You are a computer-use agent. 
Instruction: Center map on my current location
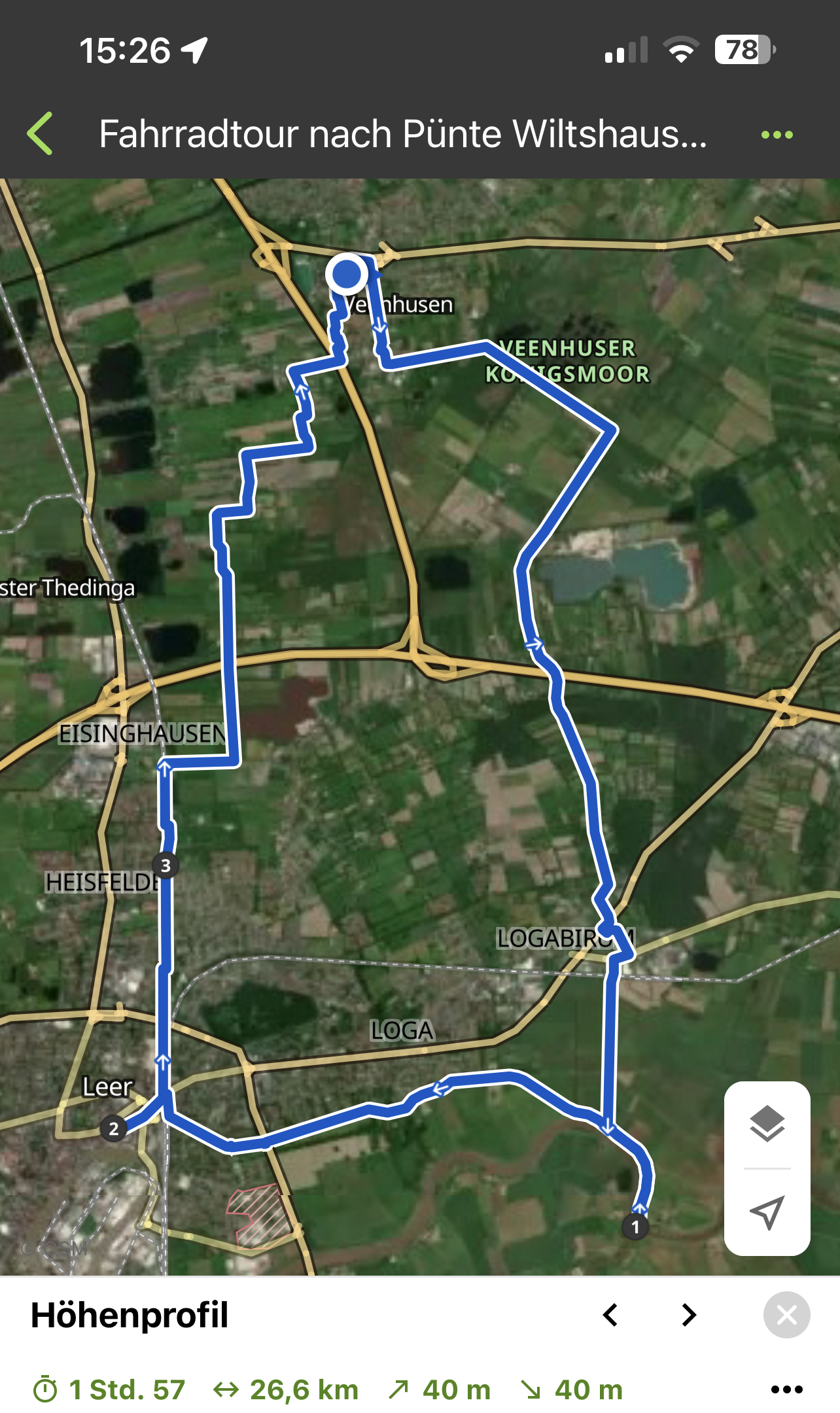point(767,1213)
